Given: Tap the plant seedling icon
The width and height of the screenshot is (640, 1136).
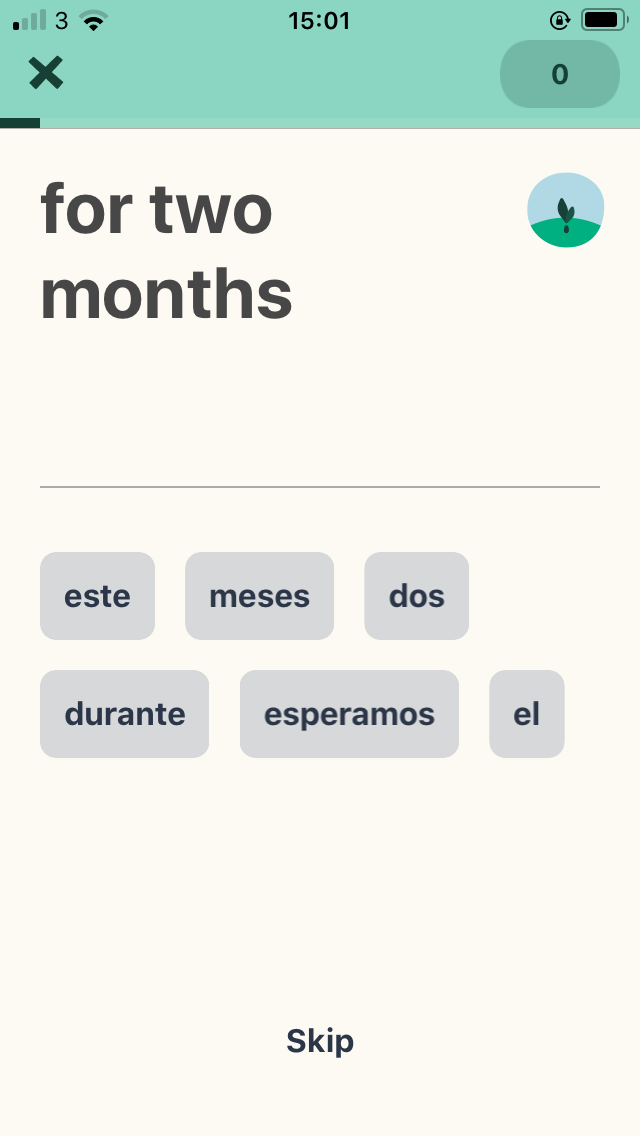Looking at the screenshot, I should [565, 210].
